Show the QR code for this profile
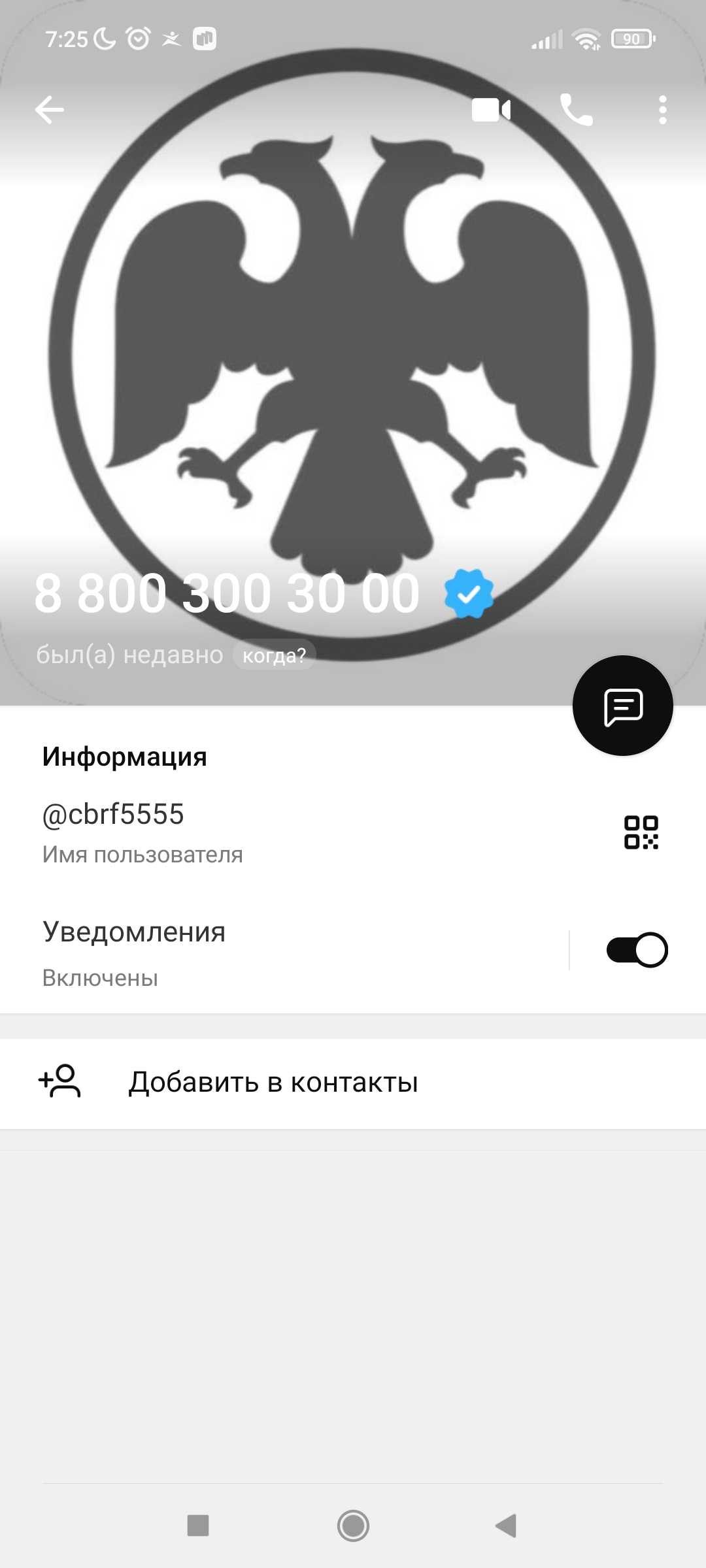Screen dimensions: 706x1568 (641, 832)
